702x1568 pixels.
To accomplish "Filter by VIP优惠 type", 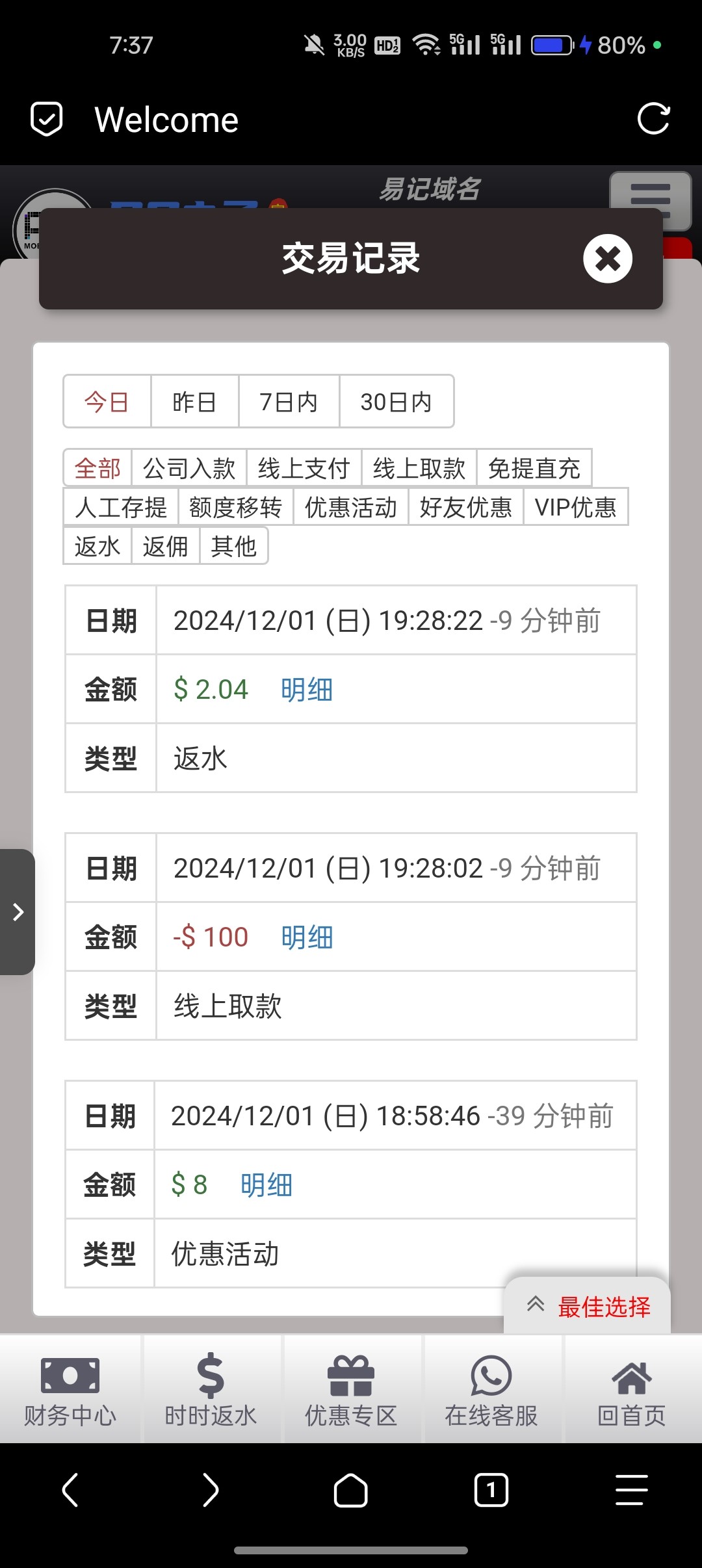I will (575, 507).
